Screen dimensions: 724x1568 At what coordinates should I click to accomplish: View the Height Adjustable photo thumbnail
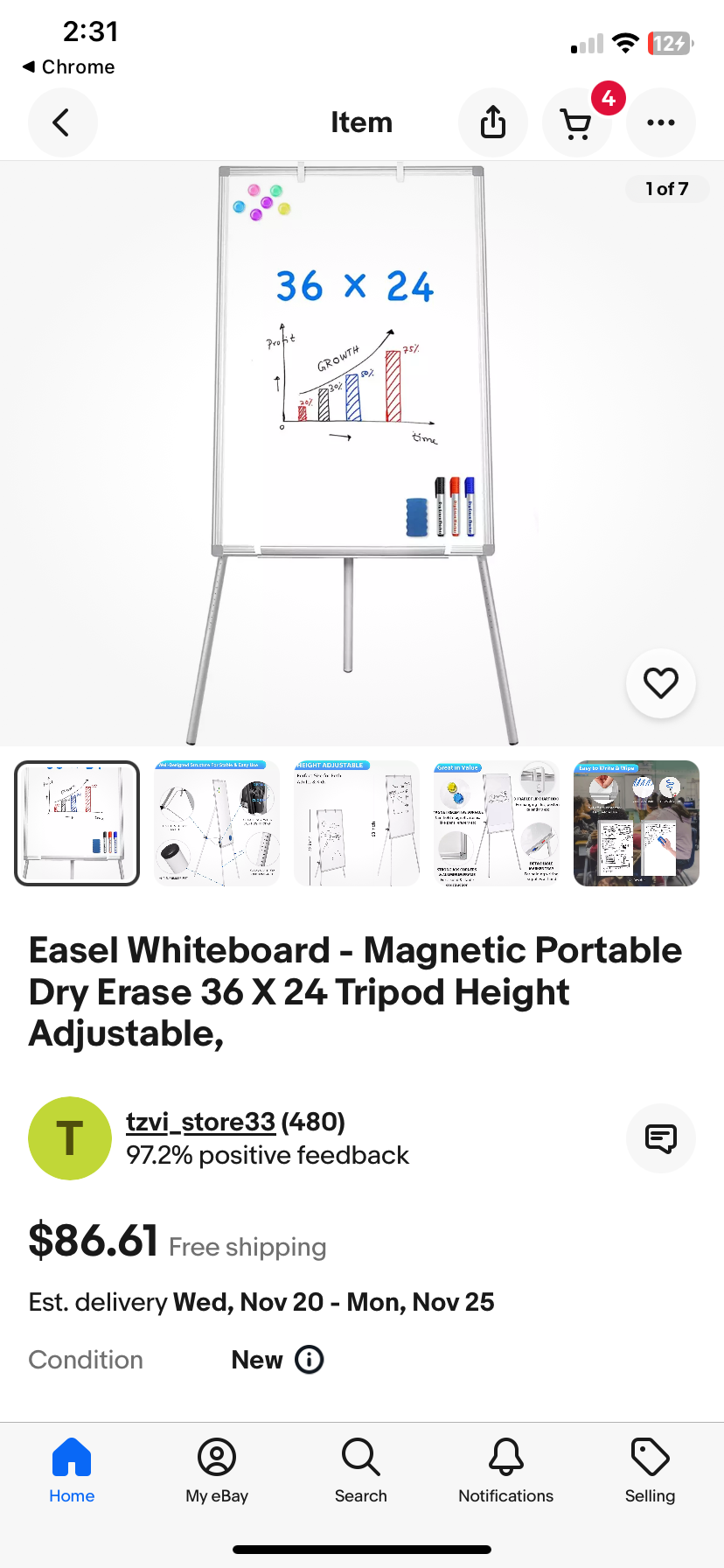[x=357, y=823]
